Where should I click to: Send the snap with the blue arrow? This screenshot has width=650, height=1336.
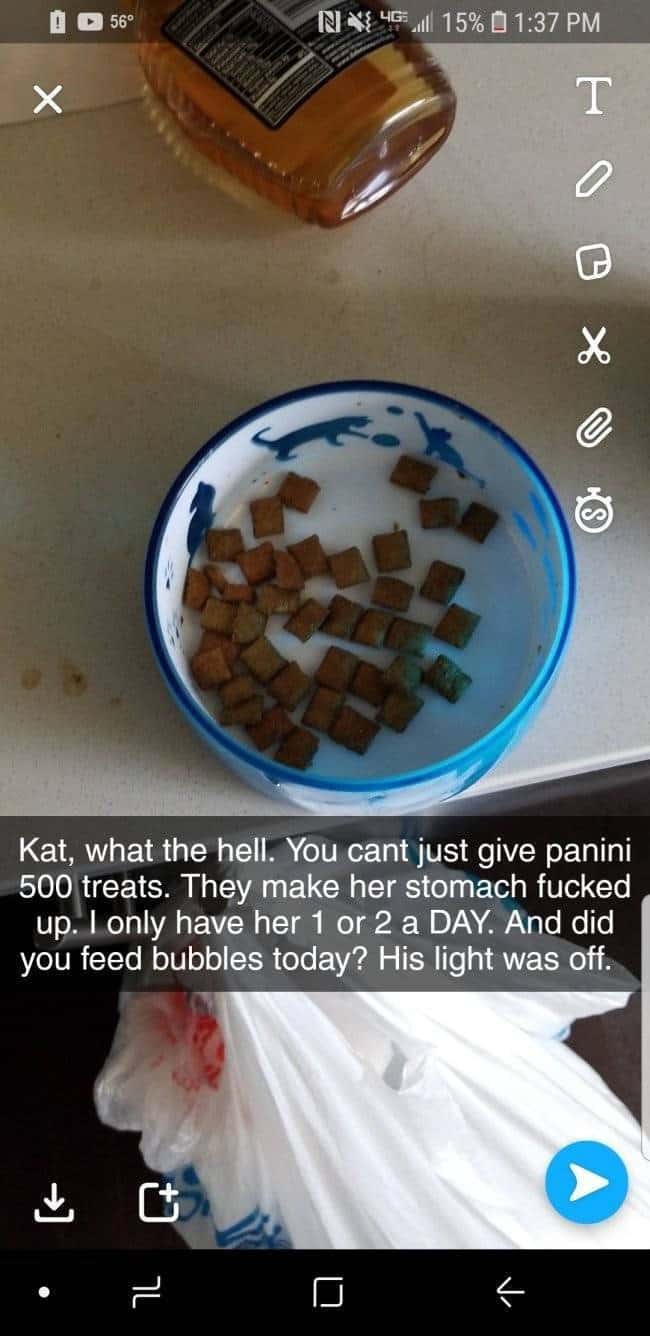[586, 1182]
